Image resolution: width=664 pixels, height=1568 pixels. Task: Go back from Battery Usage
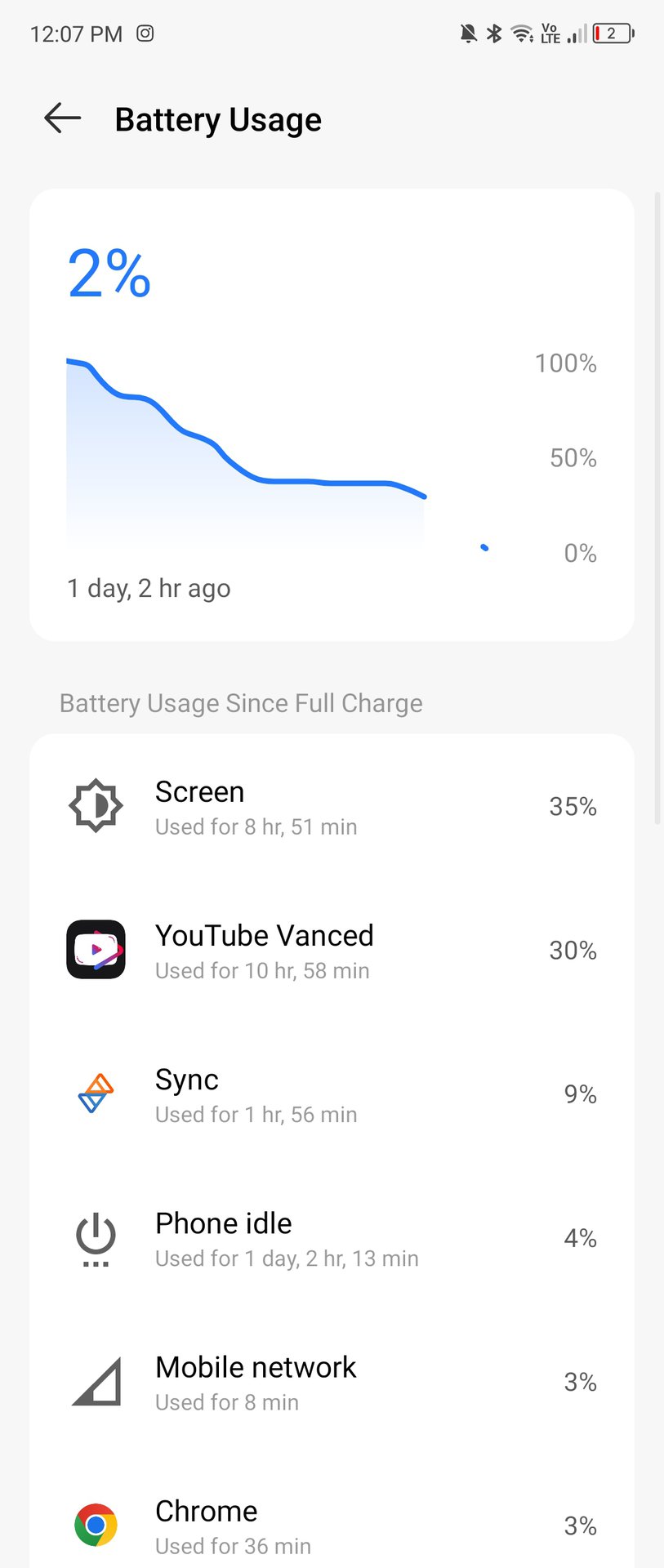62,118
